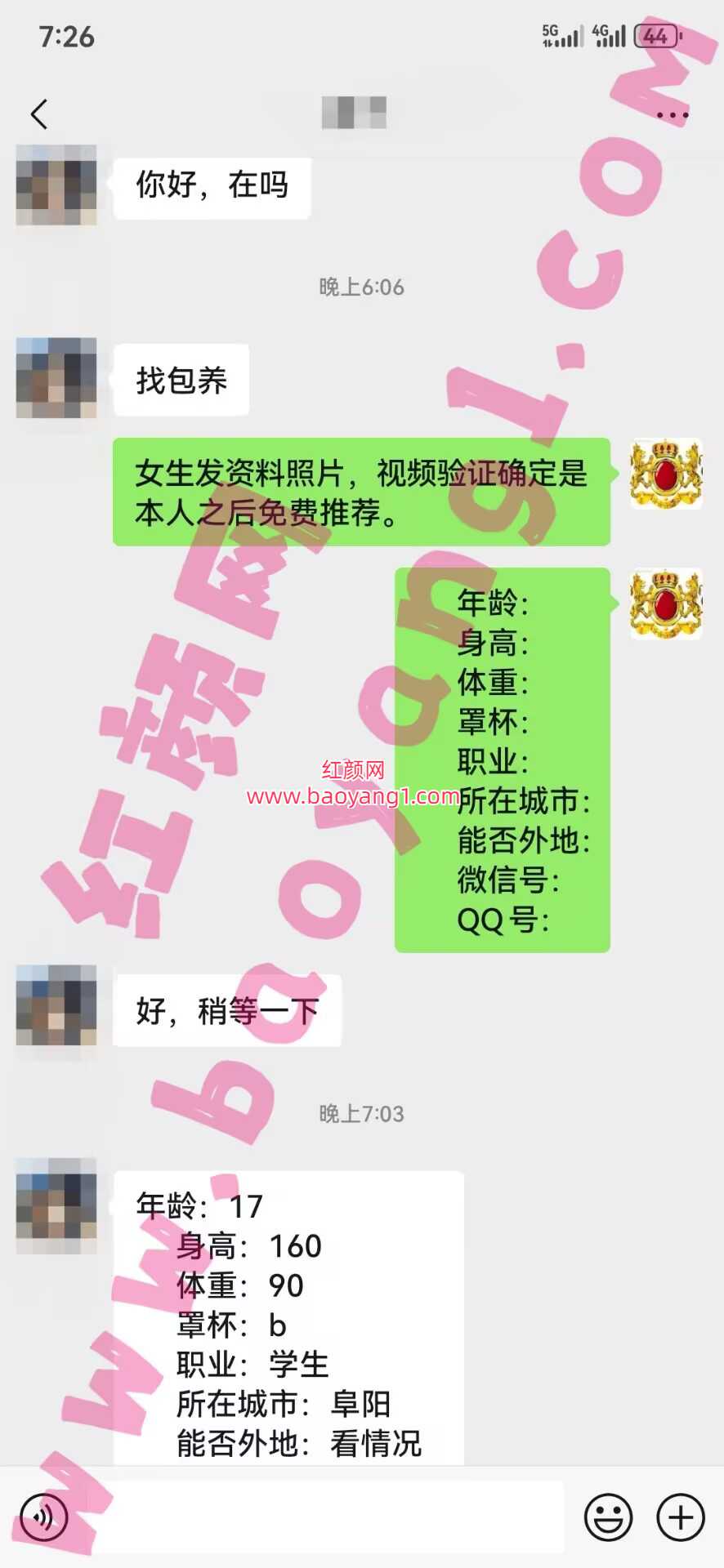Open the plus attachments menu
The height and width of the screenshot is (1568, 724).
pyautogui.click(x=680, y=1517)
